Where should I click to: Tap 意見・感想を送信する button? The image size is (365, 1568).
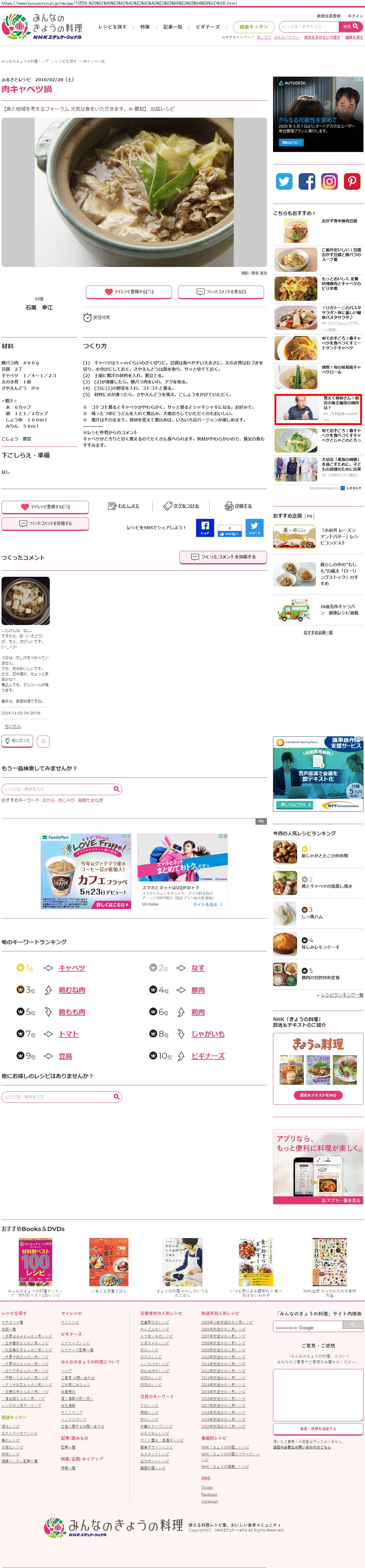(x=318, y=1429)
